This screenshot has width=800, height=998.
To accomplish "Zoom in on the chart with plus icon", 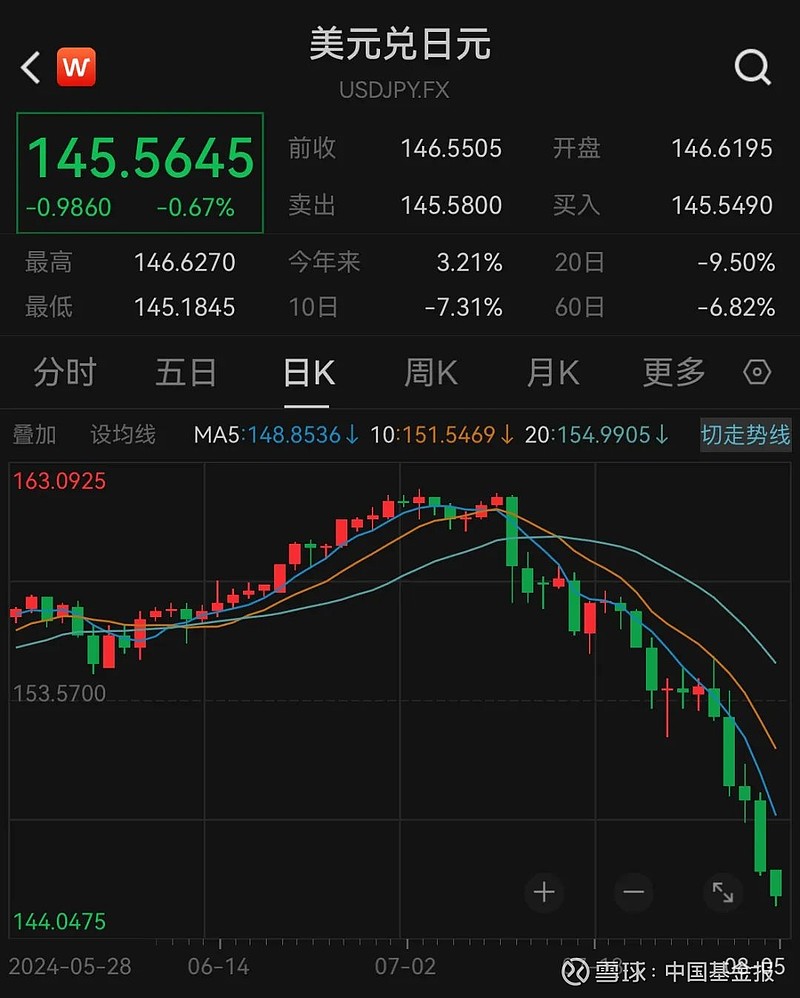I will click(543, 891).
